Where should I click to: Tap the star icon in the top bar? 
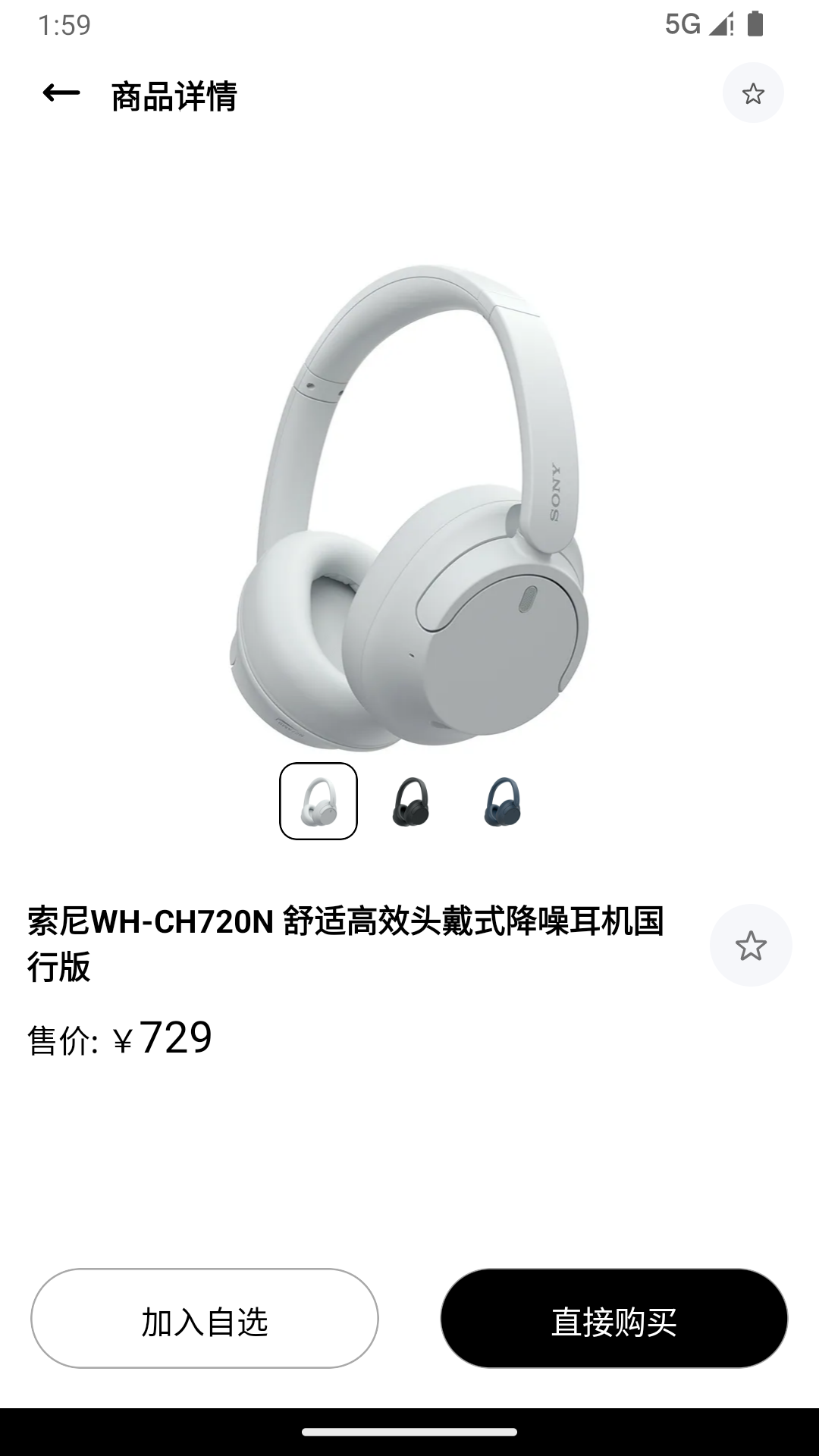click(x=752, y=93)
